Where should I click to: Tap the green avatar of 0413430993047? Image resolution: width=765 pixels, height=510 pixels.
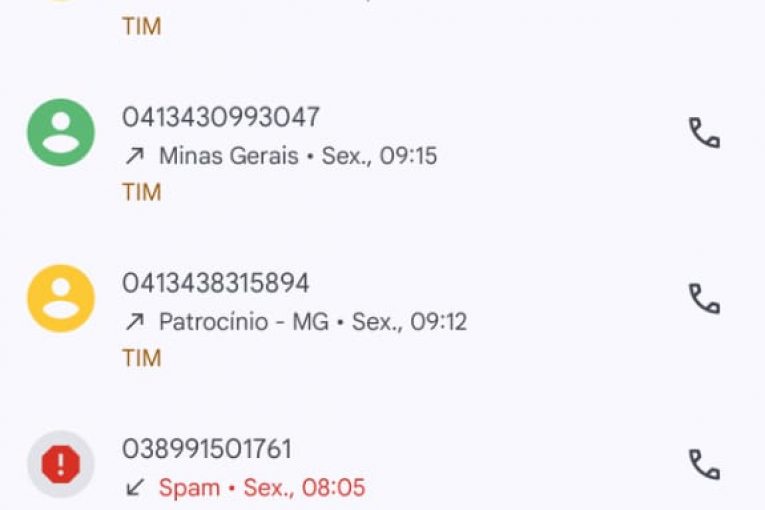(61, 133)
